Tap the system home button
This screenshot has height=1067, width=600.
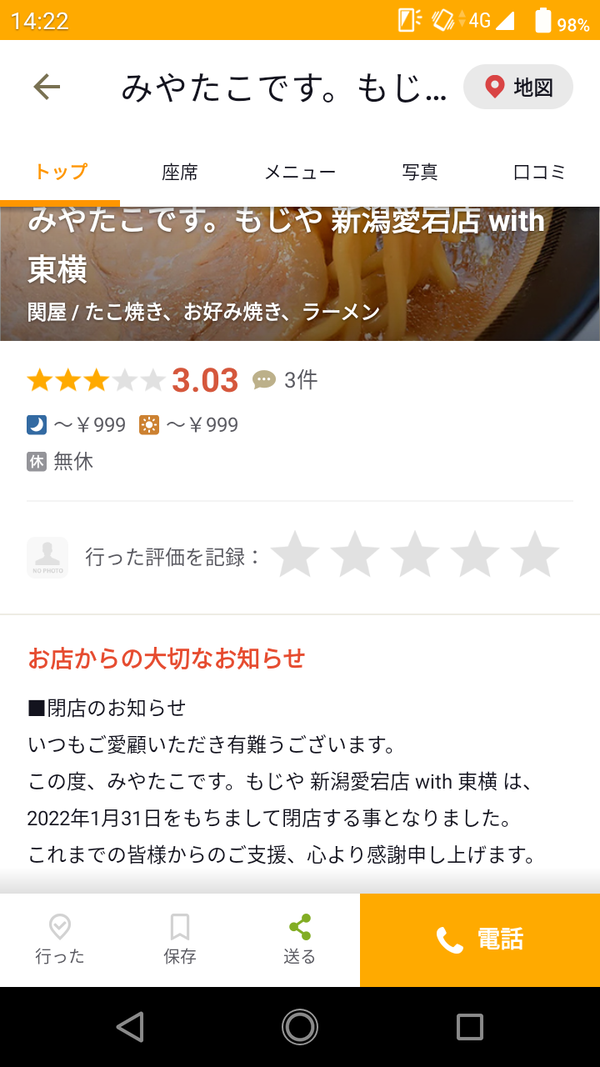click(300, 1026)
